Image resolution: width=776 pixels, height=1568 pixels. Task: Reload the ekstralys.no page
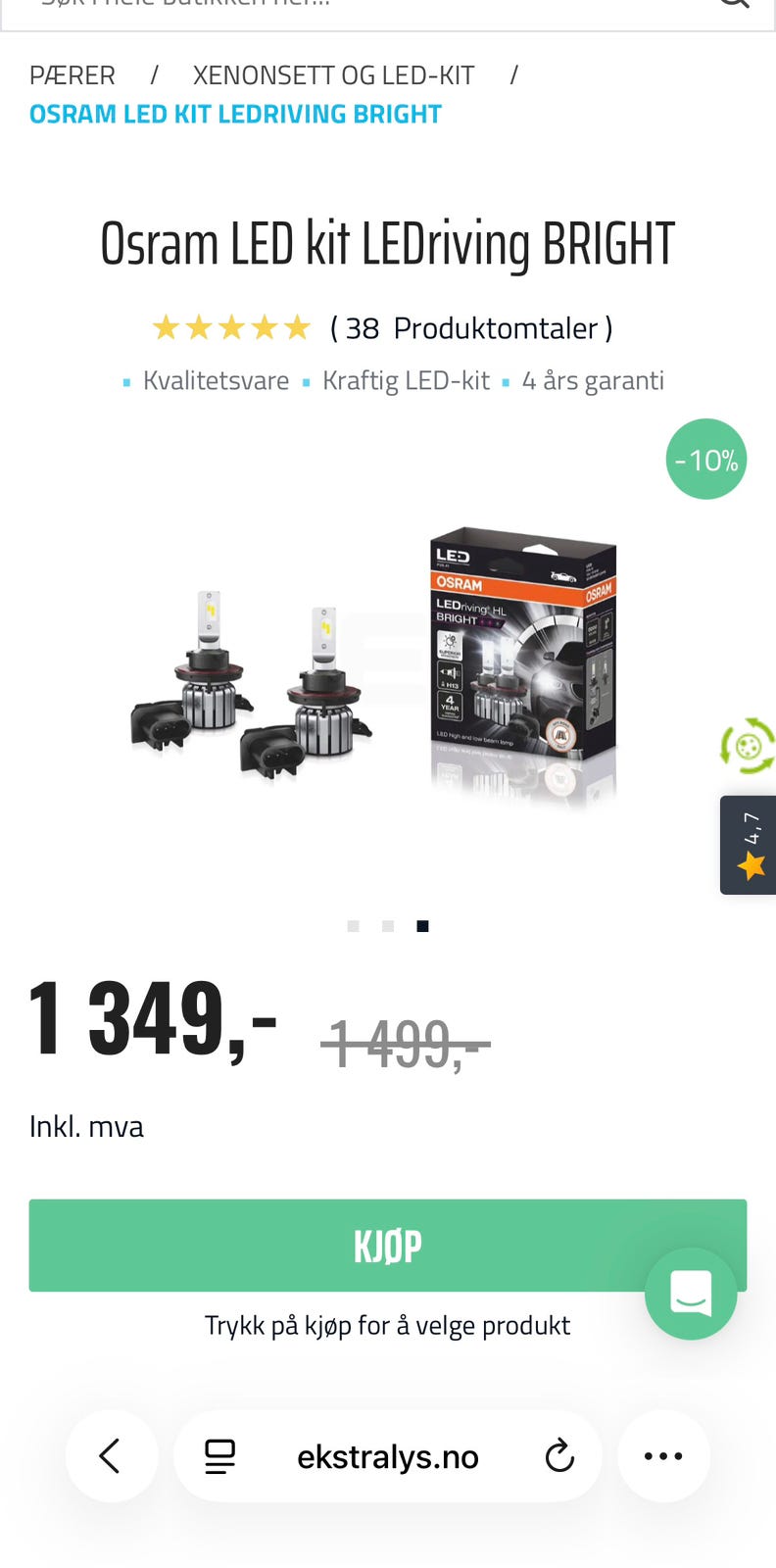pos(559,1456)
